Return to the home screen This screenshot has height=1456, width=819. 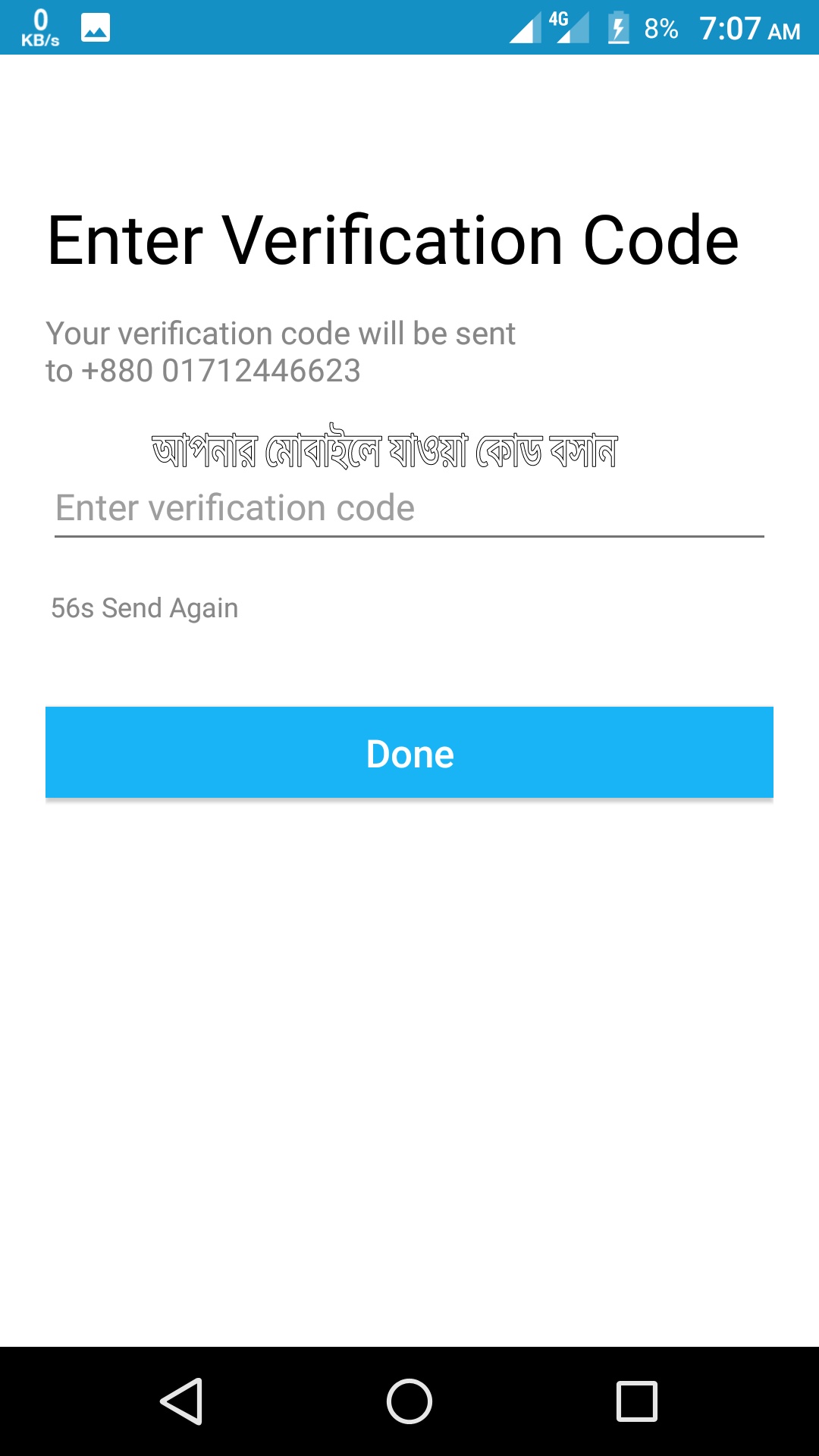click(409, 1401)
